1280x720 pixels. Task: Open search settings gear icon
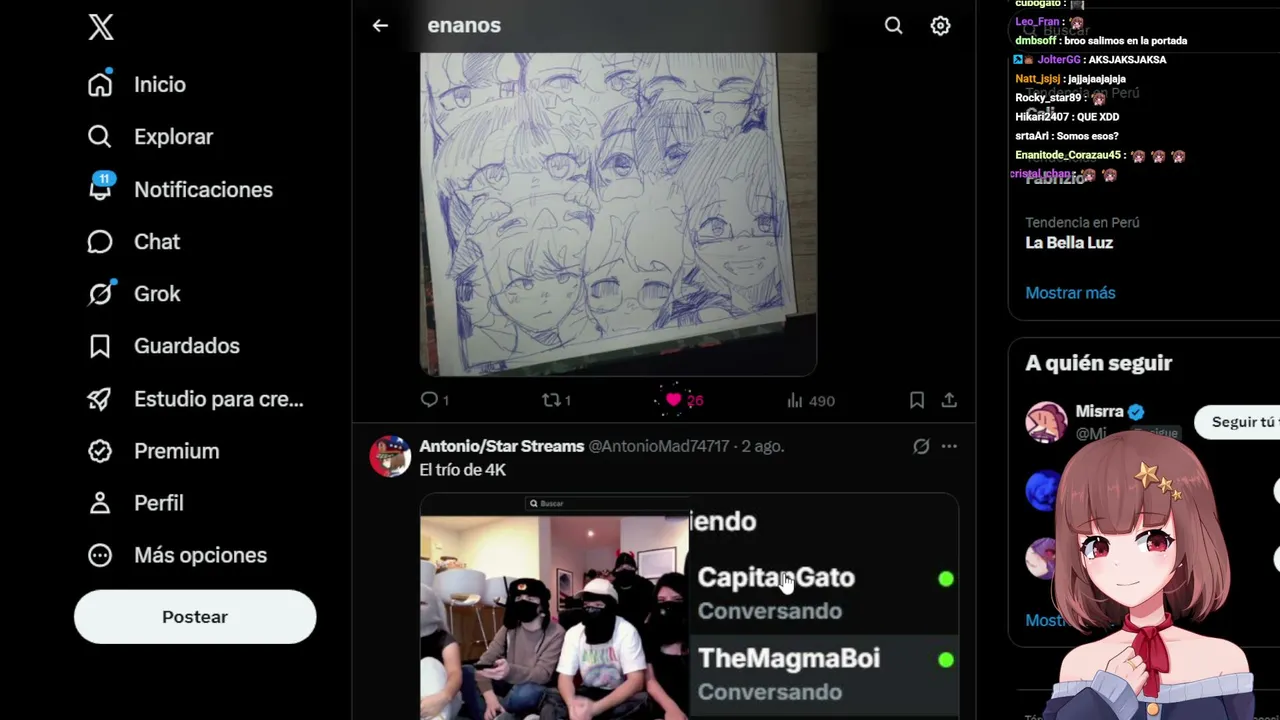pos(940,26)
